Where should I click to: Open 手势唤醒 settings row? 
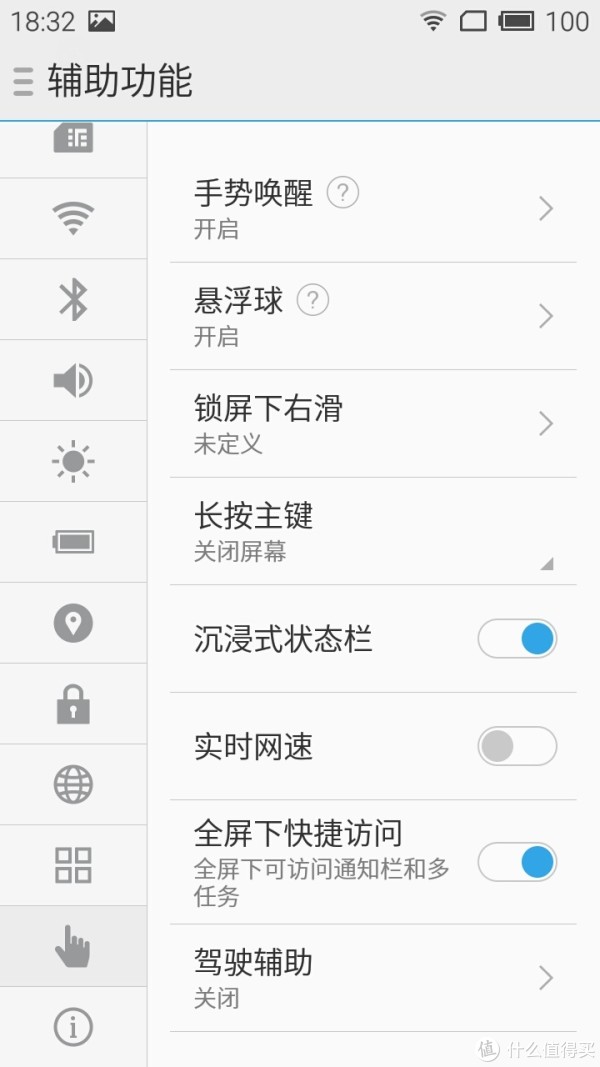(373, 209)
